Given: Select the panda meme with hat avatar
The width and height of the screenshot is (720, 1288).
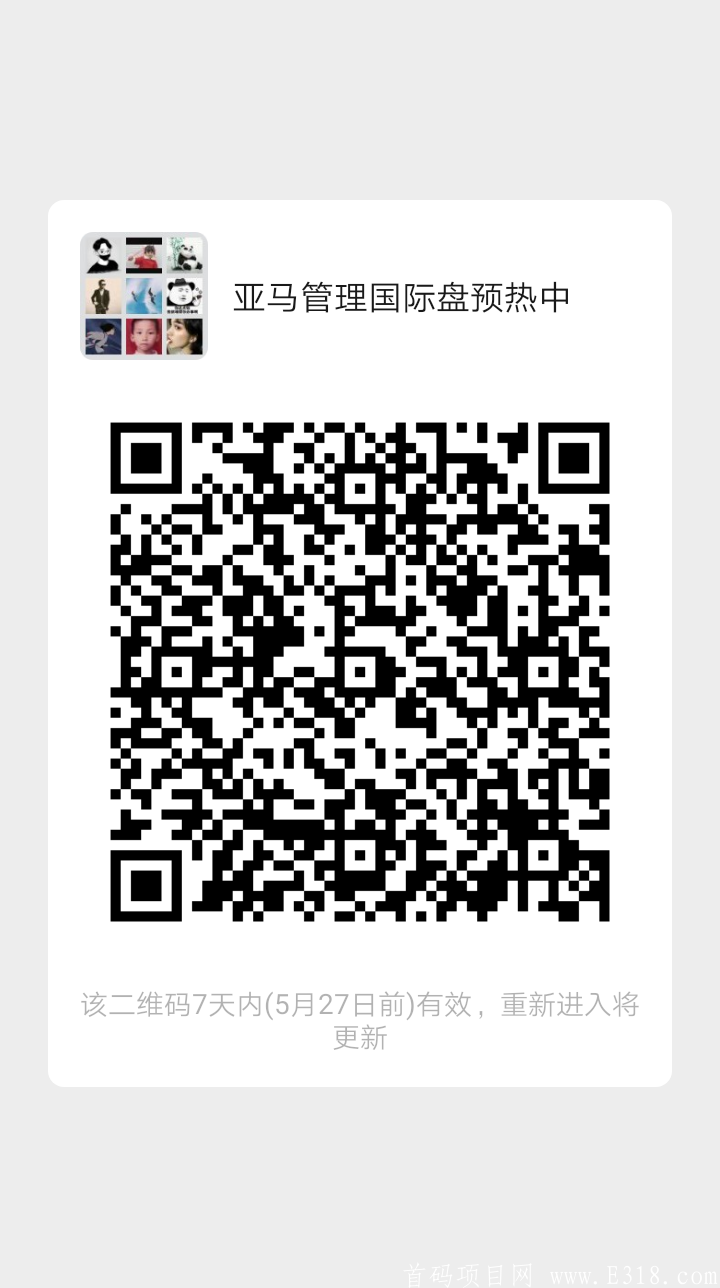Looking at the screenshot, I should 186,296.
